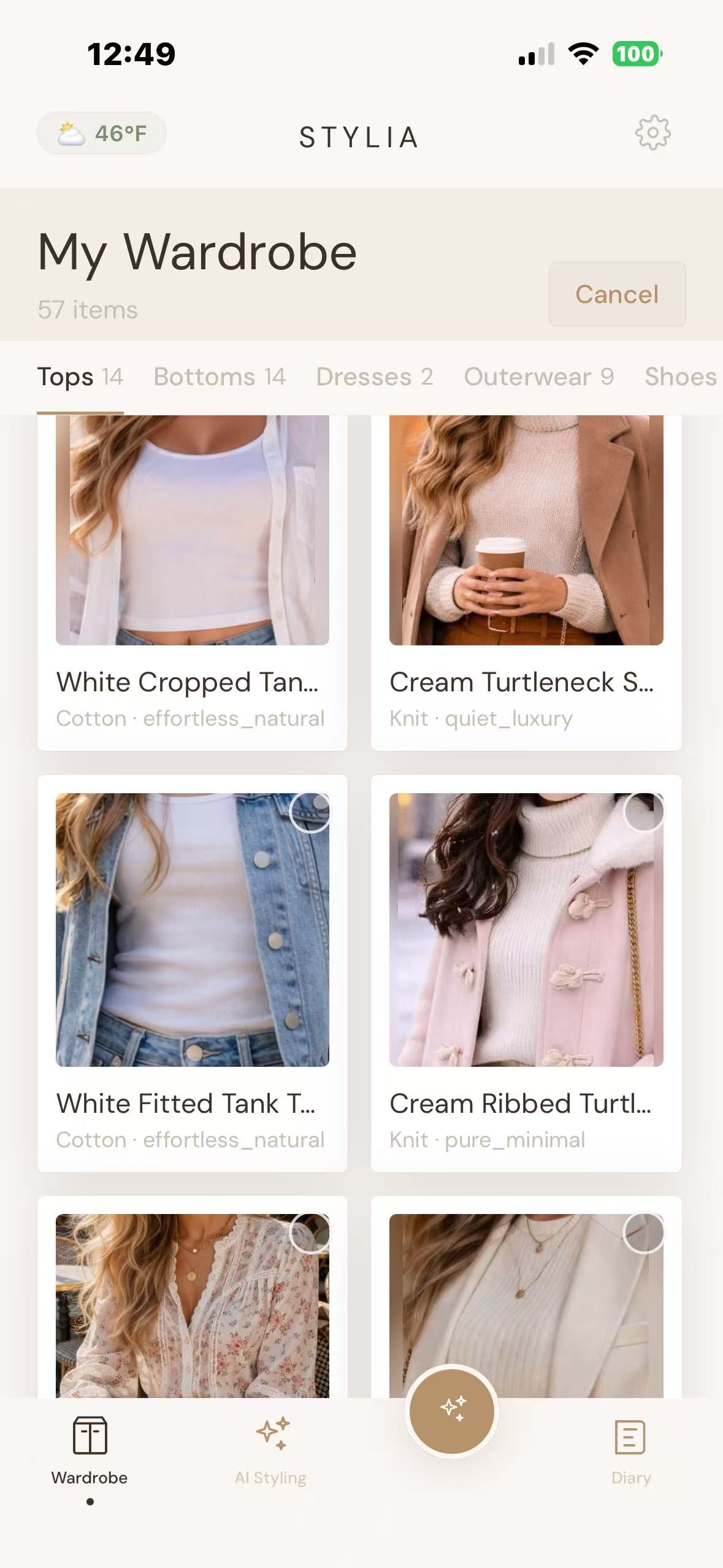Go to the AI Styling tab
The width and height of the screenshot is (723, 1568).
tap(271, 1450)
